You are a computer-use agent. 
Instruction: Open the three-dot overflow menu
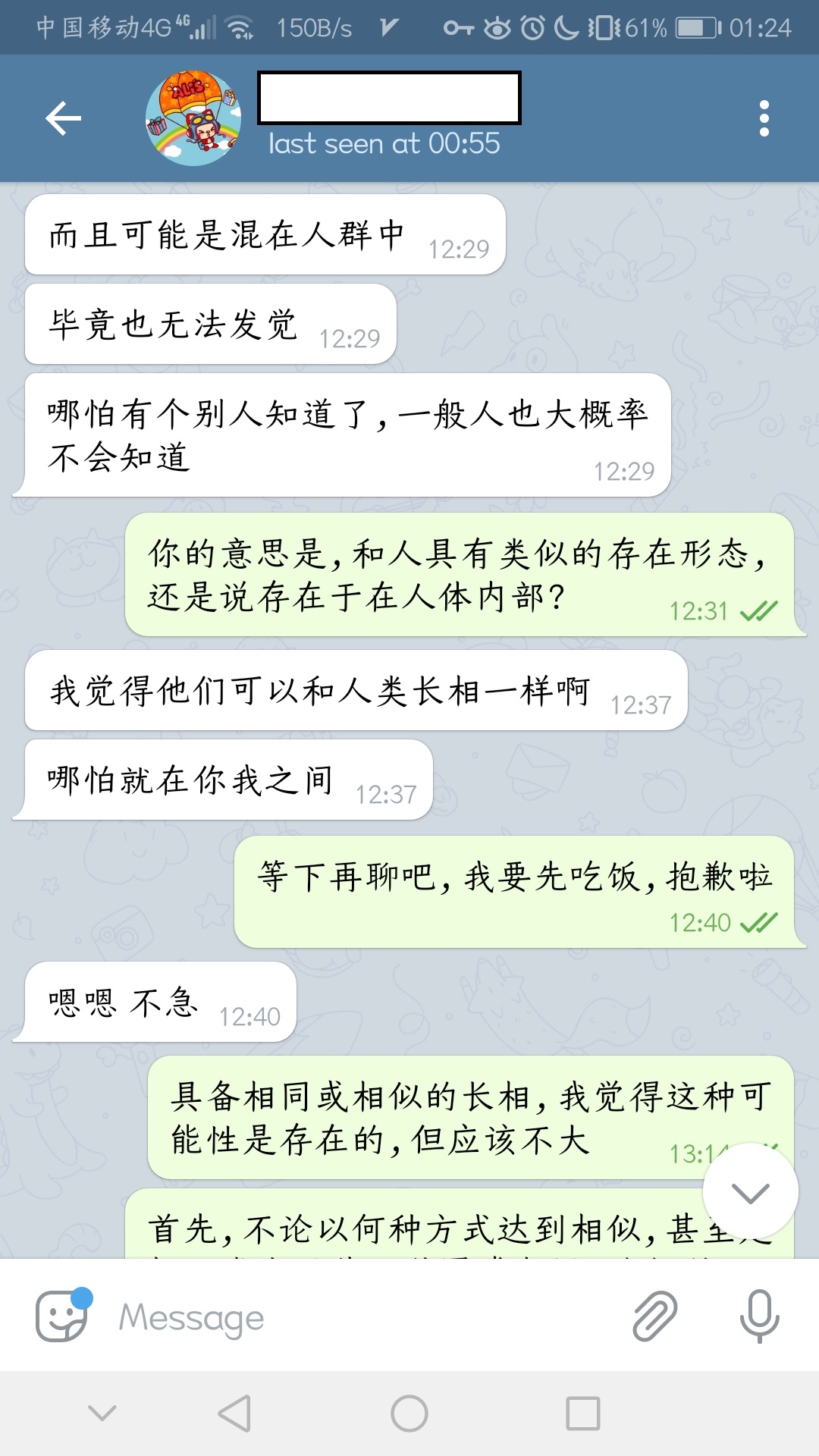click(x=764, y=118)
